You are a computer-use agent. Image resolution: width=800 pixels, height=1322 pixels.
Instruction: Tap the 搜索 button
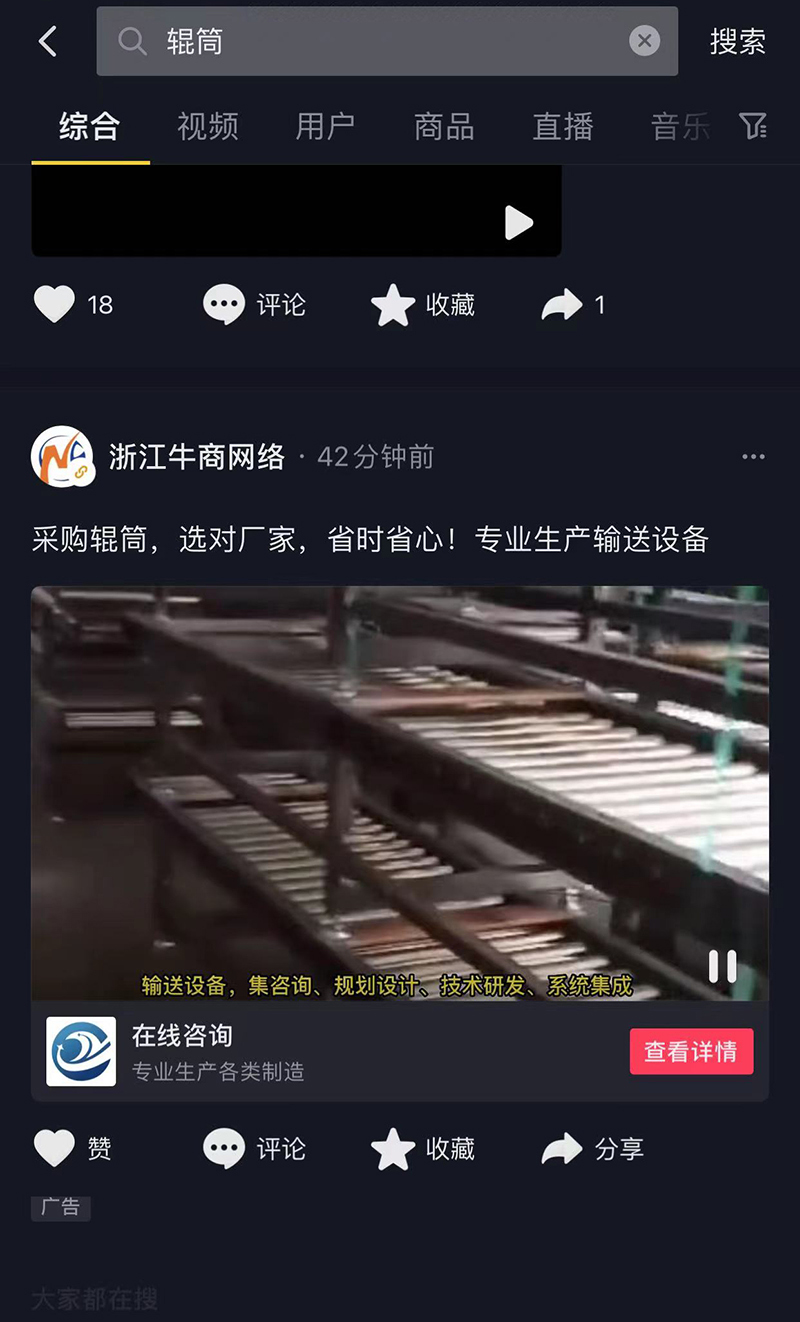click(x=737, y=41)
